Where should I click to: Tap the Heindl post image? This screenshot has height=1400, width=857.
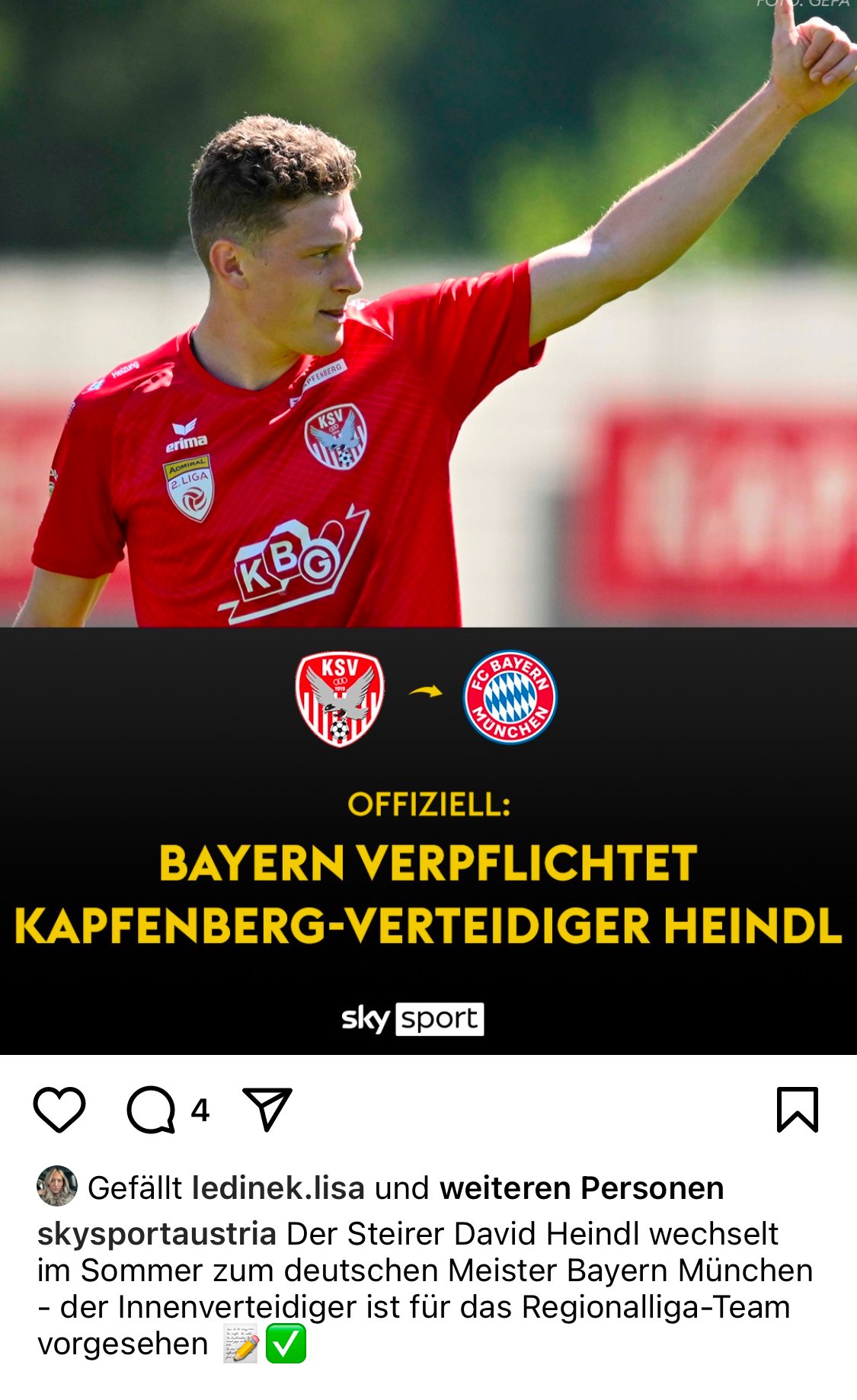(x=428, y=527)
